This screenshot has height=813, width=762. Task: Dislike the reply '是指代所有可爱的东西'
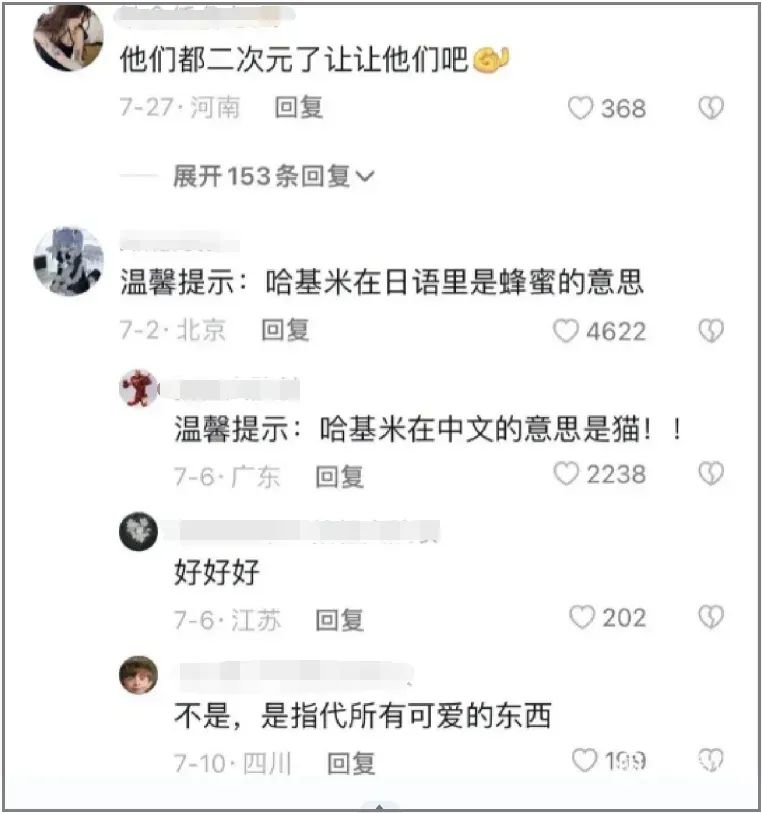coord(710,761)
